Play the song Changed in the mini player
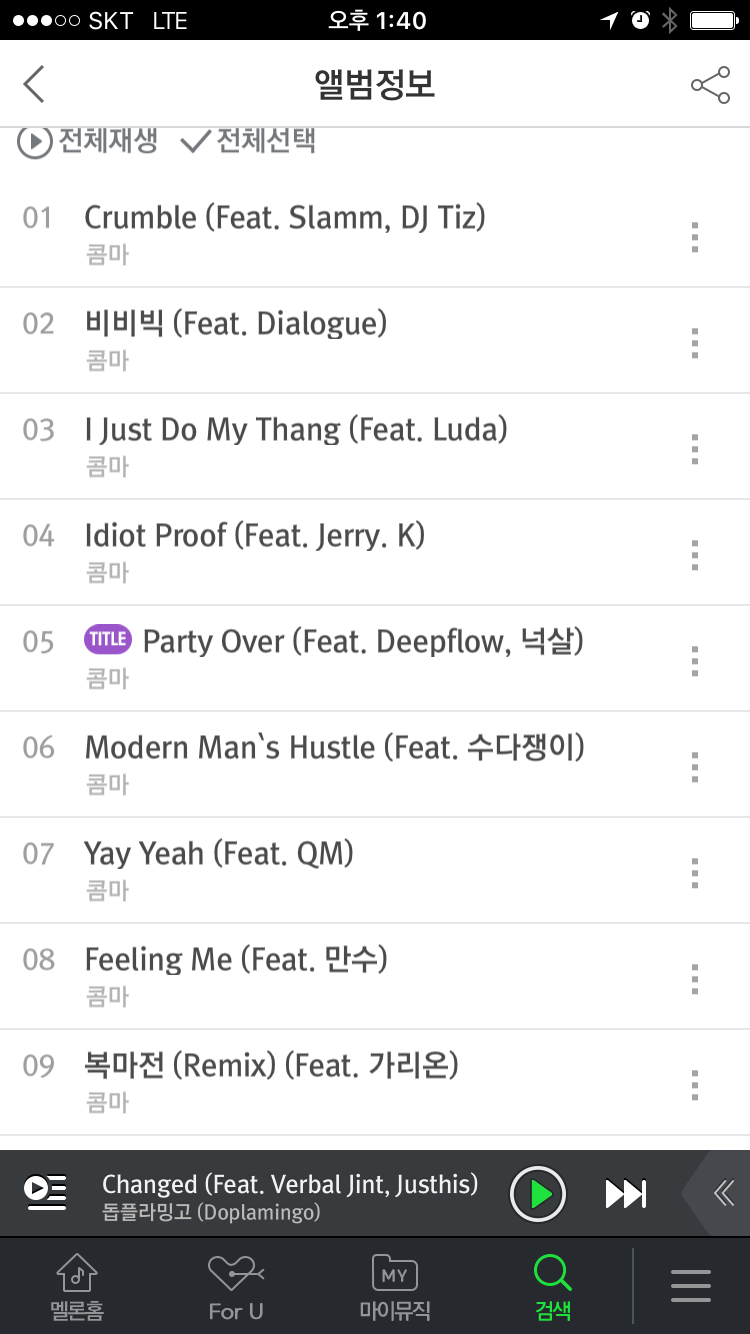Screen dimensions: 750x1334 click(x=538, y=1193)
